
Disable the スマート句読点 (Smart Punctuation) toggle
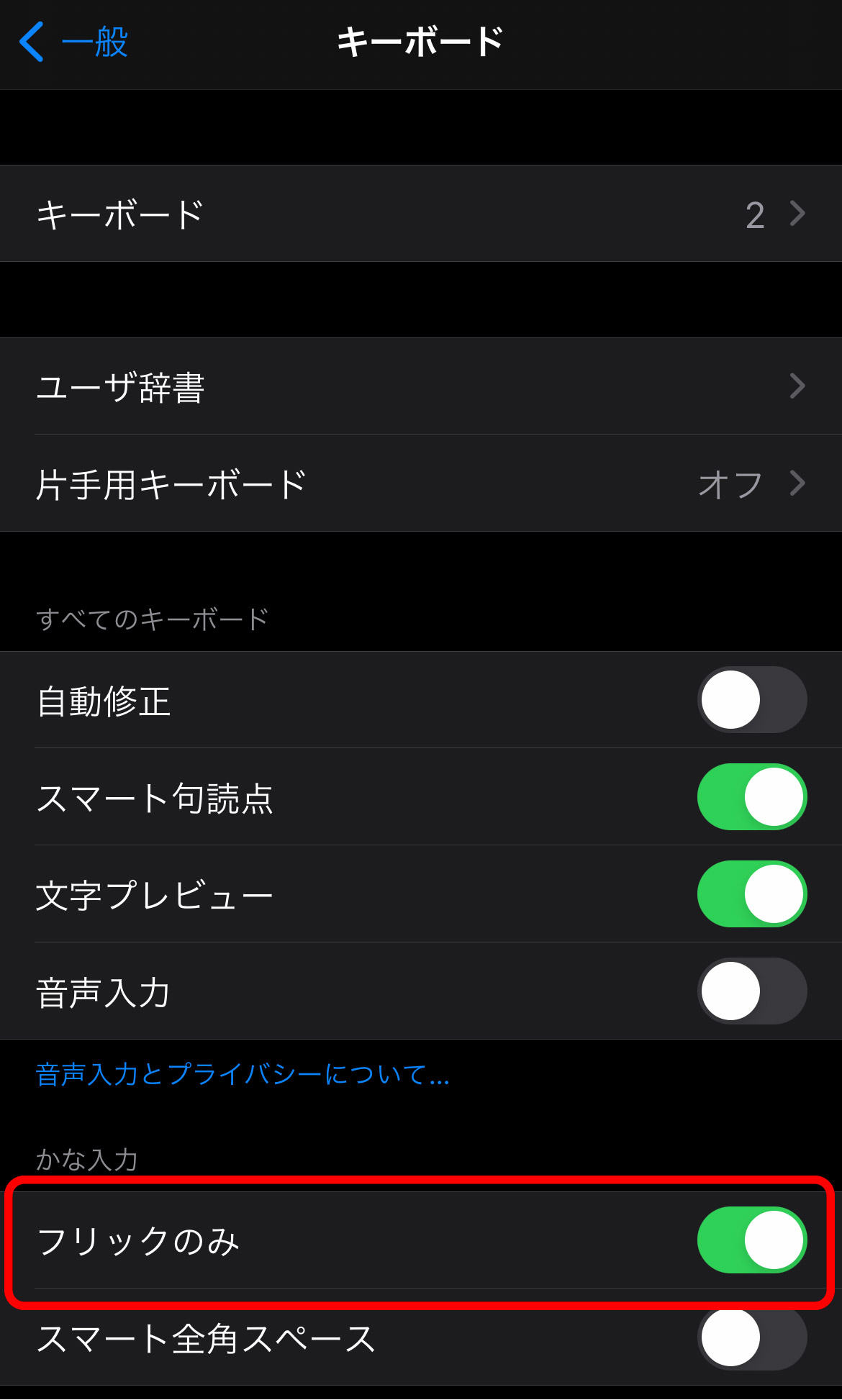[751, 796]
